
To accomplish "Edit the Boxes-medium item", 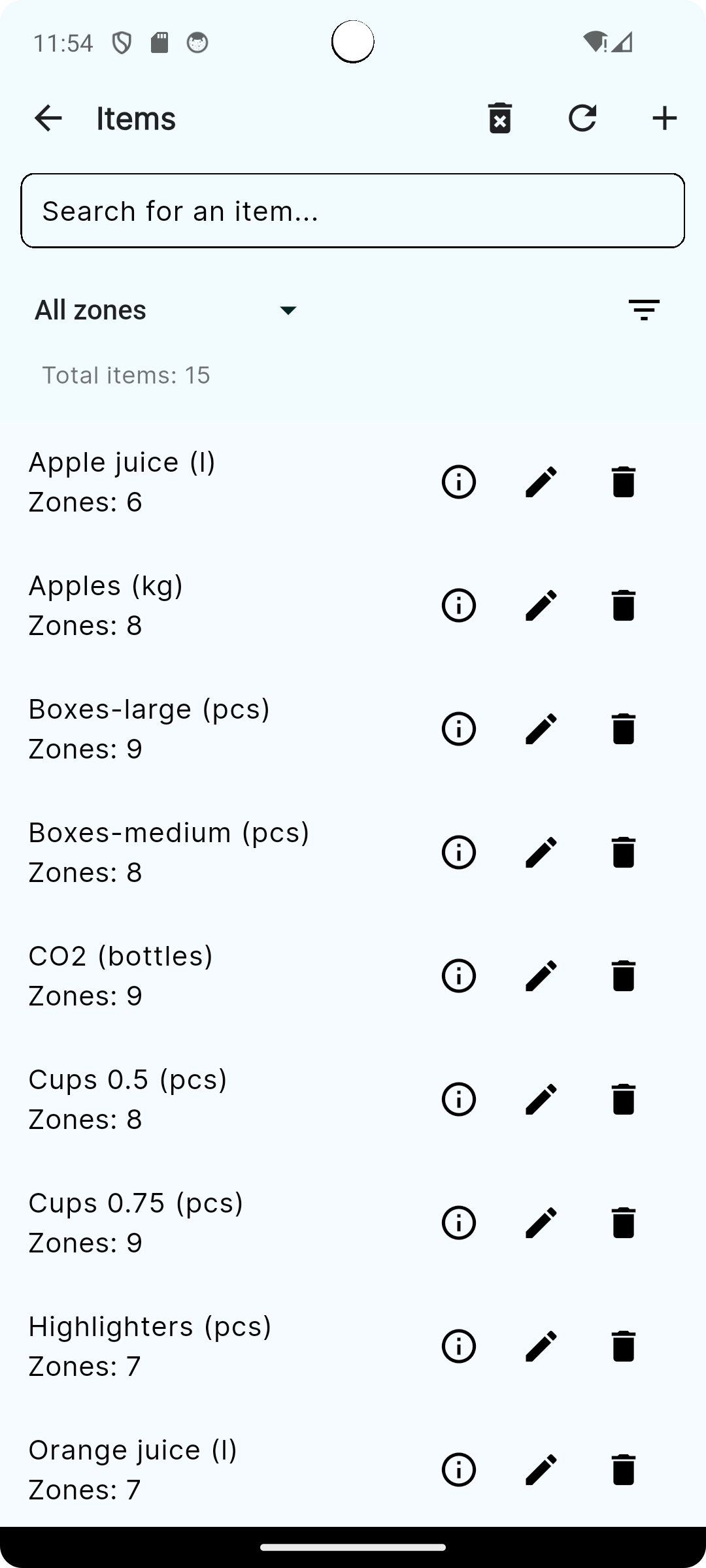I will pyautogui.click(x=541, y=852).
